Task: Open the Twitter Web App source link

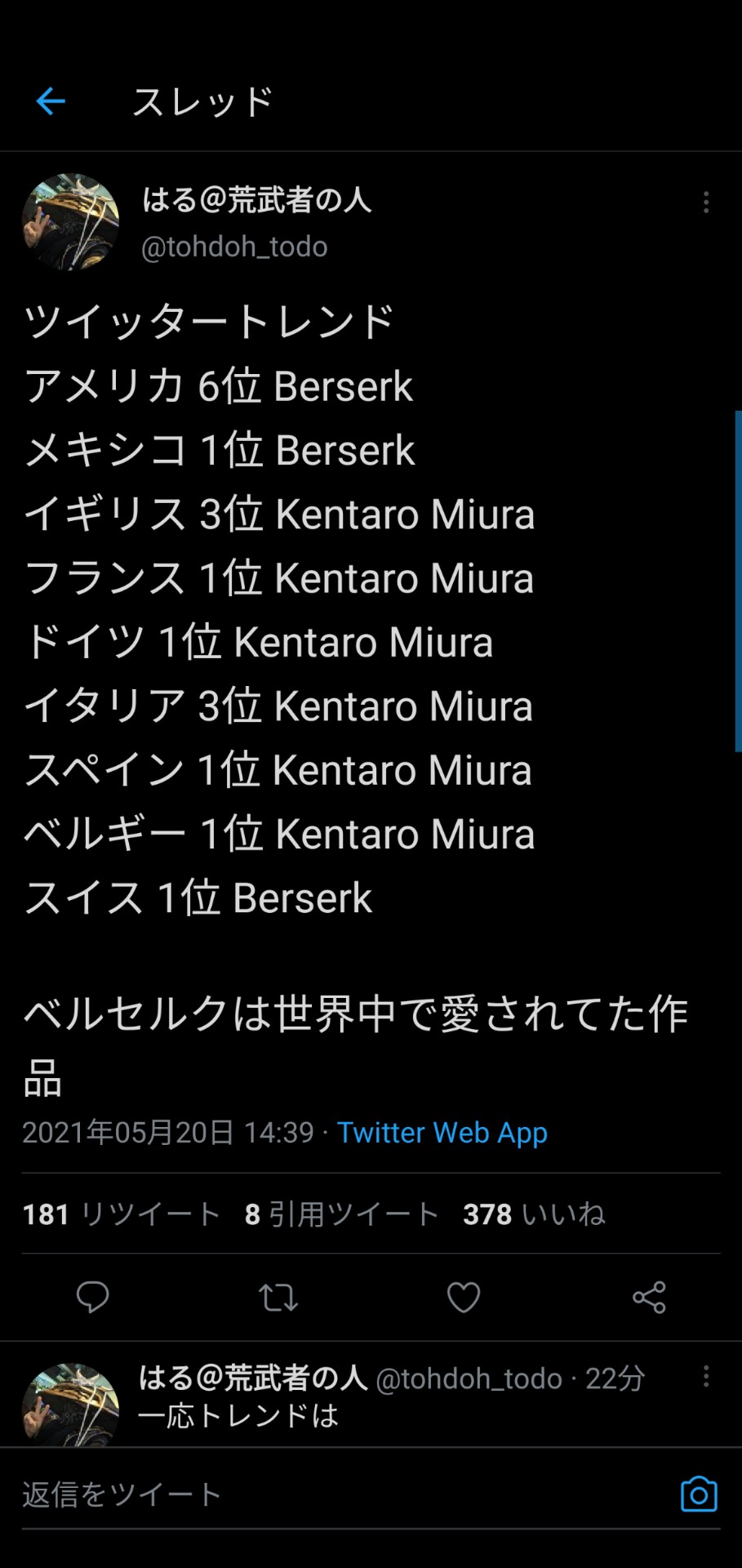Action: pos(442,1133)
